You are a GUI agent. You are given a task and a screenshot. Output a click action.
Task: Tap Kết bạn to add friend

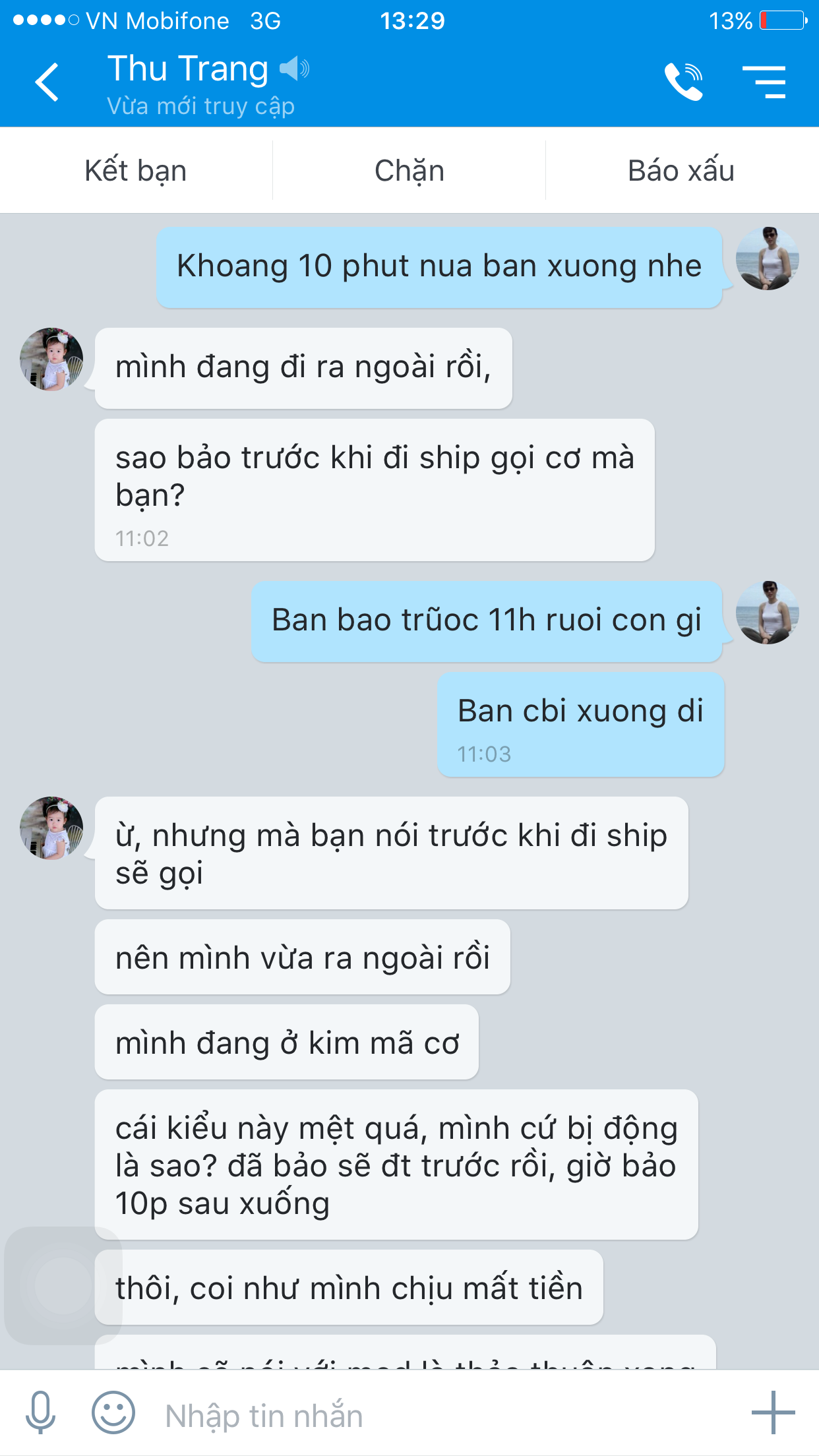[x=136, y=171]
